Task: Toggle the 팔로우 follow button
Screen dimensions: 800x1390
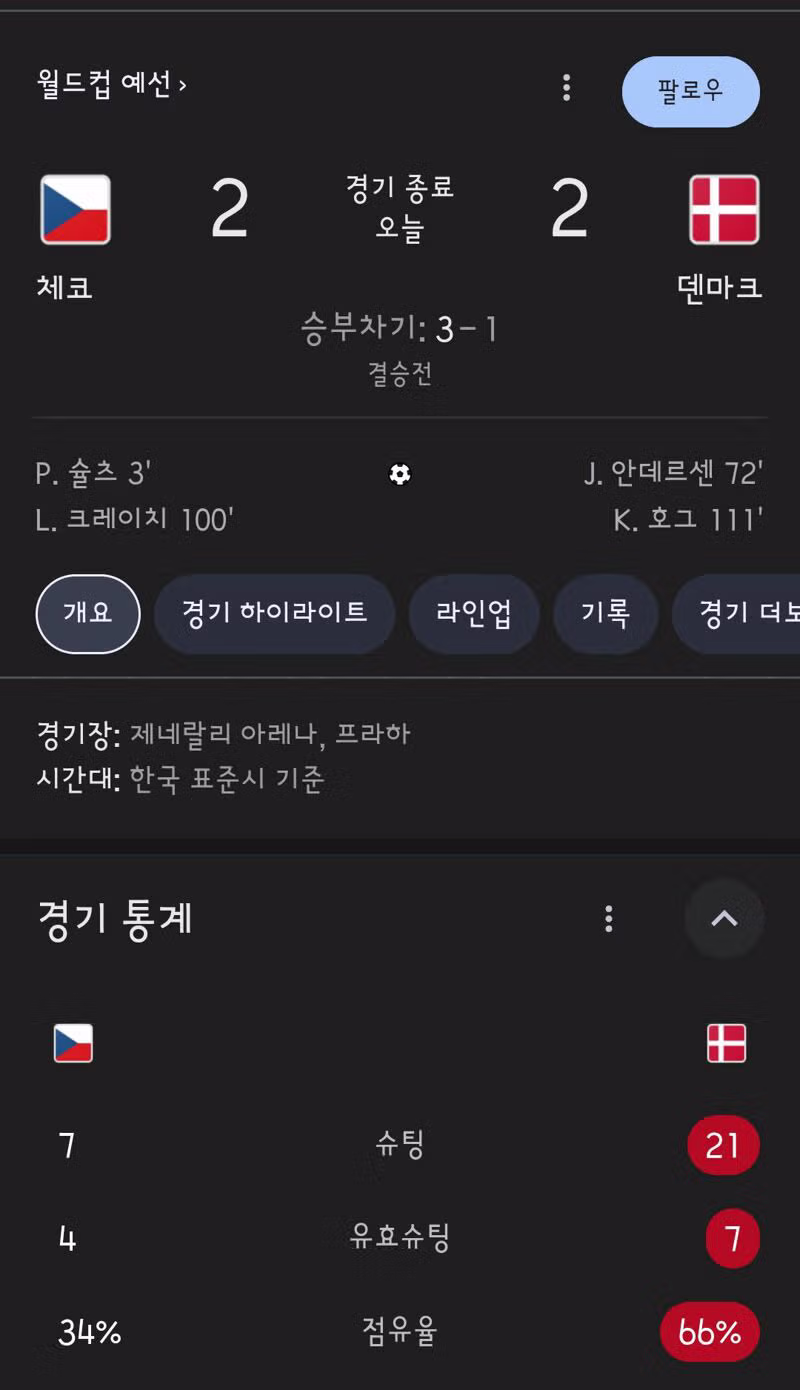Action: pyautogui.click(x=689, y=91)
